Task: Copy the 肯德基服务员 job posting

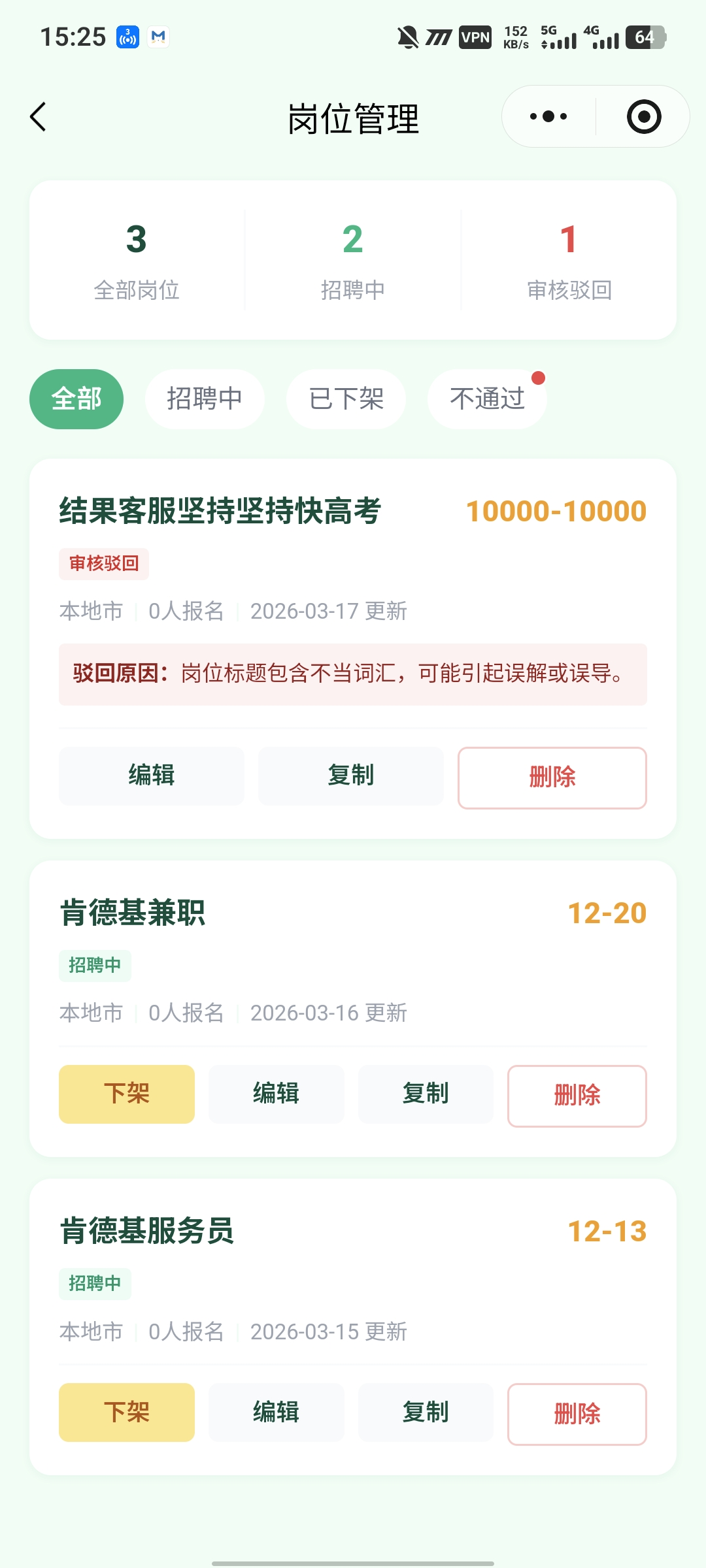Action: pos(426,1412)
